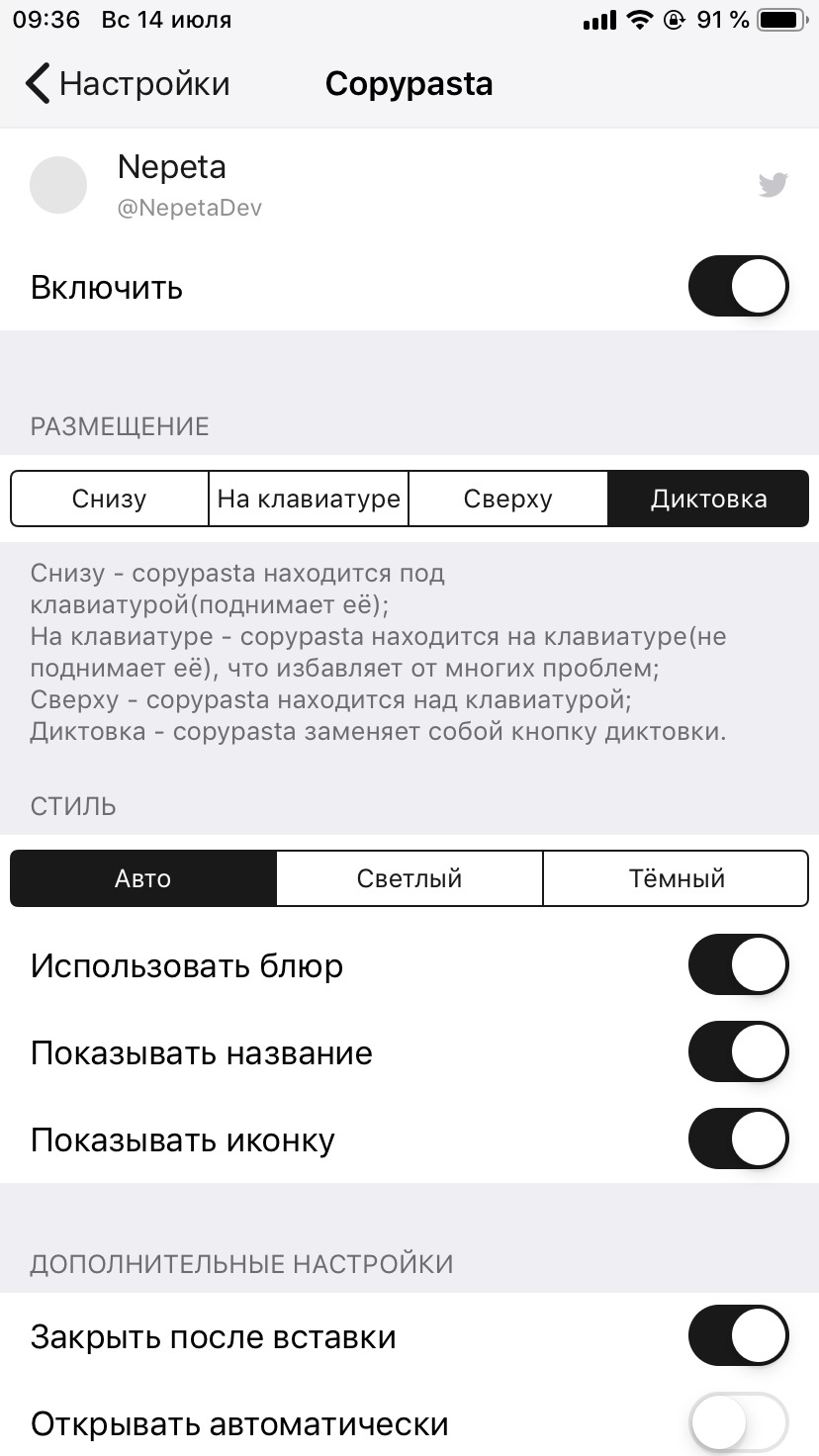Turn off Показывать иконку

coord(738,1139)
